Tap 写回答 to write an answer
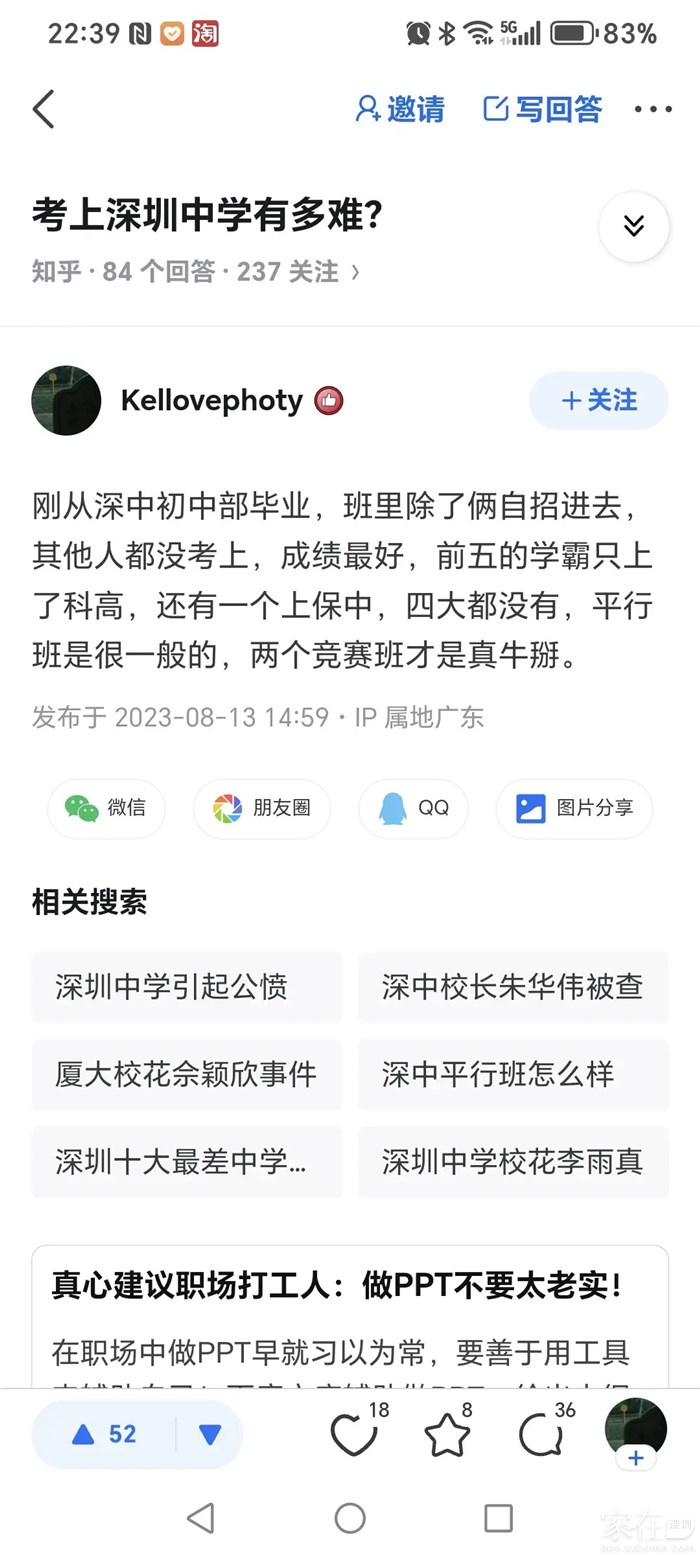The image size is (700, 1555). [x=543, y=109]
